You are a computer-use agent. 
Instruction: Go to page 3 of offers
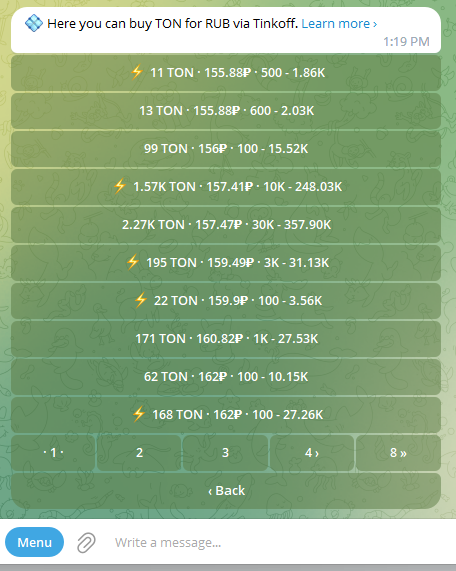coord(225,453)
